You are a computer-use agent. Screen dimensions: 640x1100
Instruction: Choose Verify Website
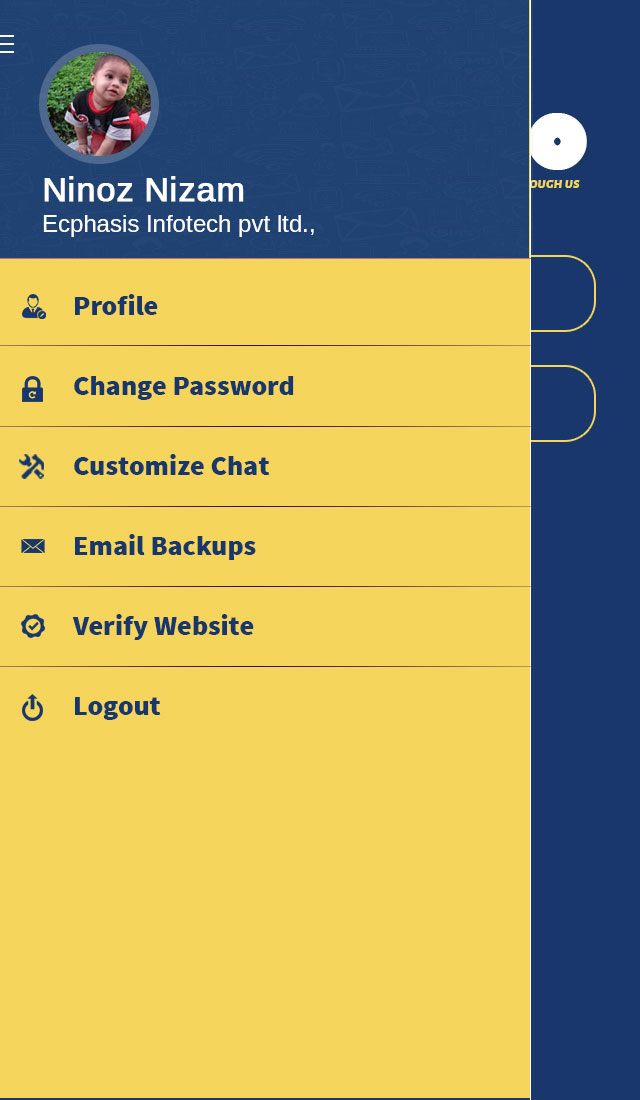tap(265, 626)
